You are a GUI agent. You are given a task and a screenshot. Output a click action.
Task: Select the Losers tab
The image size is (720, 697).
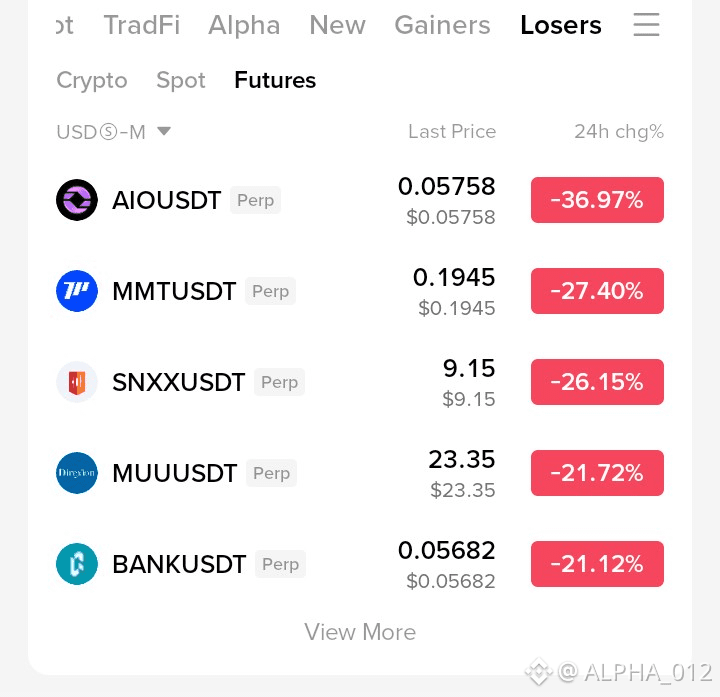pyautogui.click(x=561, y=25)
